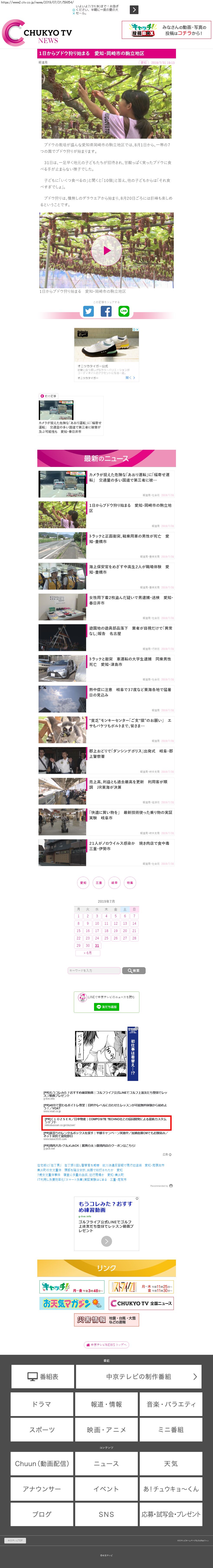
Task: Select the 特集 chip
Action: pyautogui.click(x=129, y=883)
